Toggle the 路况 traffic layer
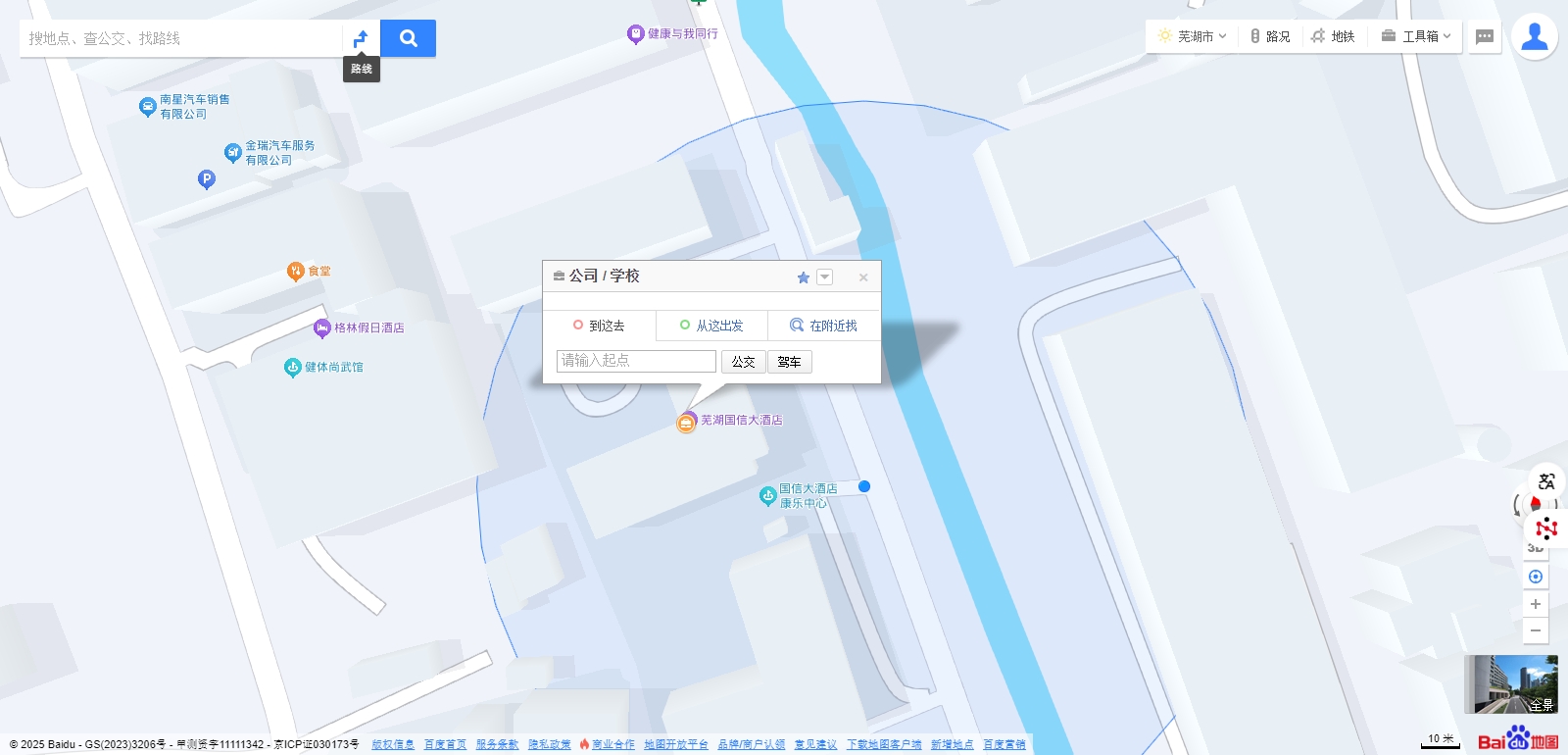Screen dimensions: 1568x755 [1270, 36]
